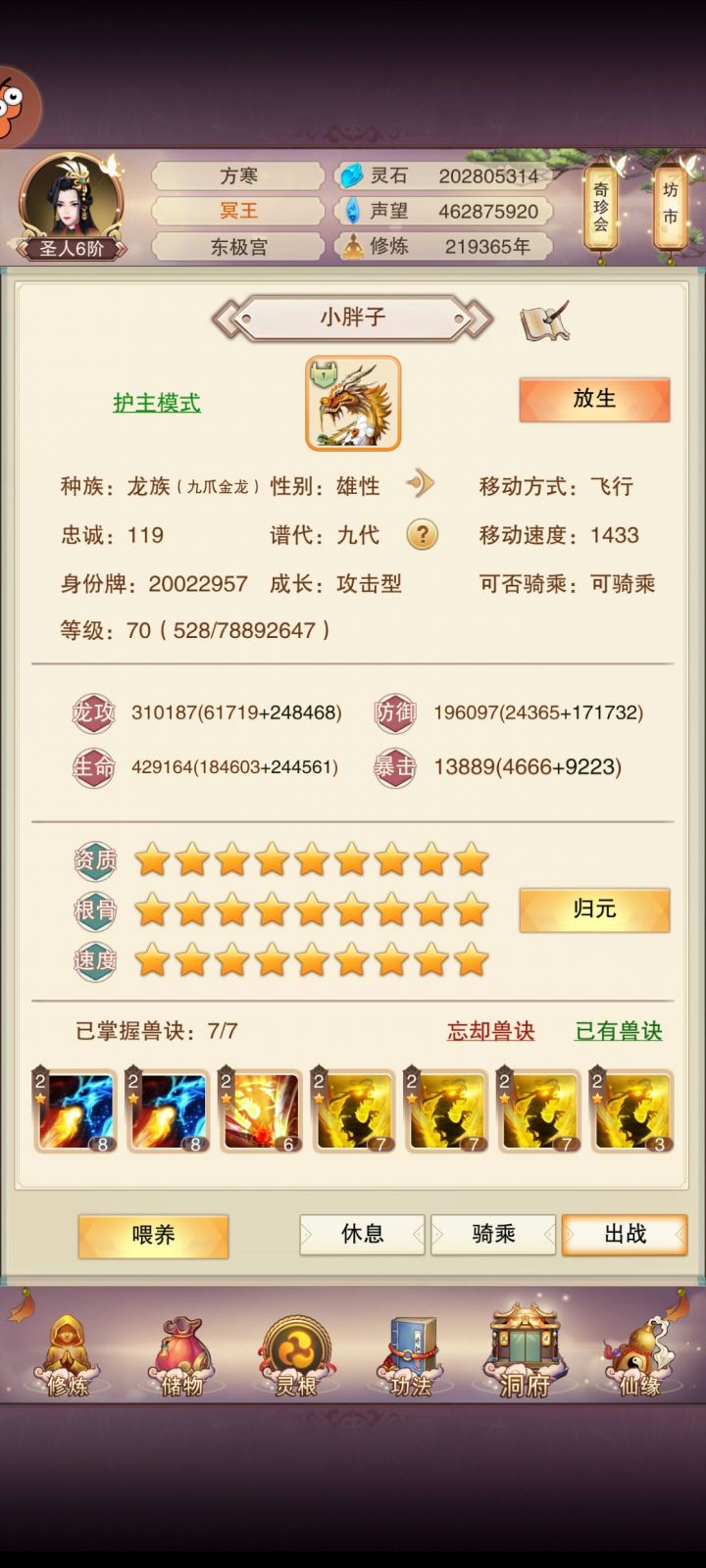
Task: Open the rename quill icon next to 小胖子
Action: click(x=543, y=318)
